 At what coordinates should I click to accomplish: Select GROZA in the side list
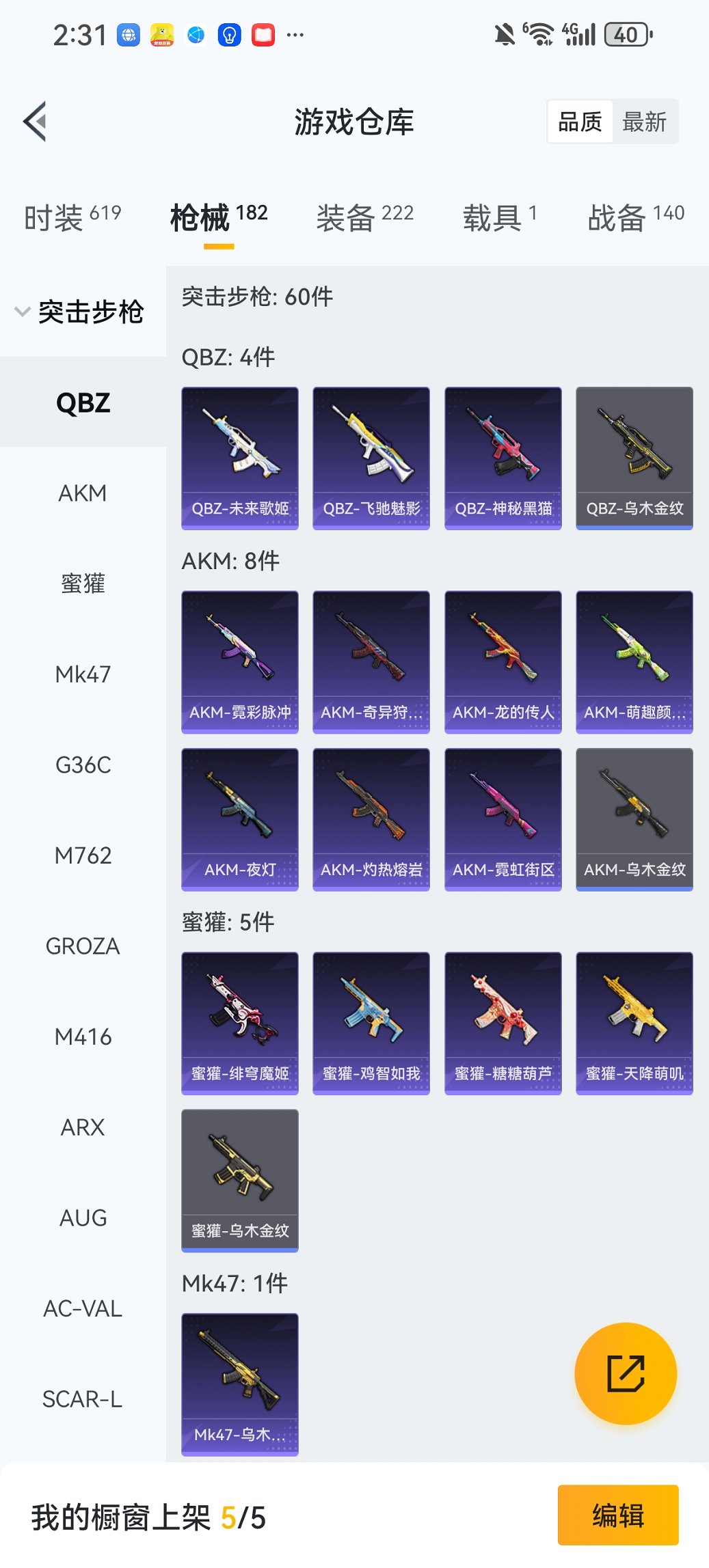pyautogui.click(x=83, y=946)
